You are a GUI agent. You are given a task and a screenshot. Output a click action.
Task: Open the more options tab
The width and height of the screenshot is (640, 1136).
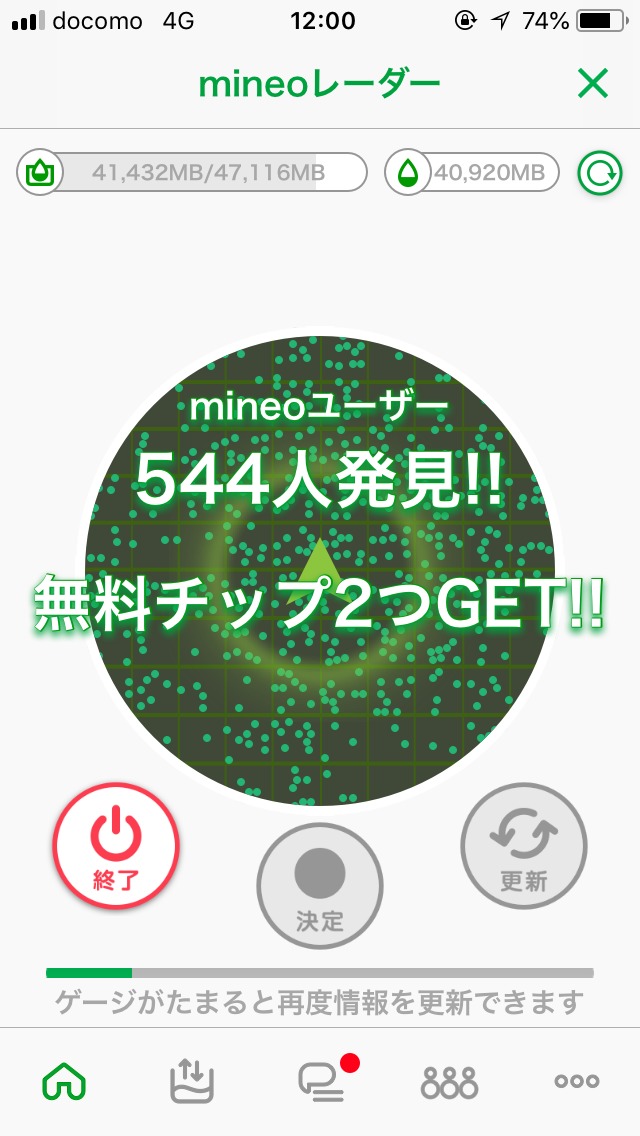[x=576, y=1081]
